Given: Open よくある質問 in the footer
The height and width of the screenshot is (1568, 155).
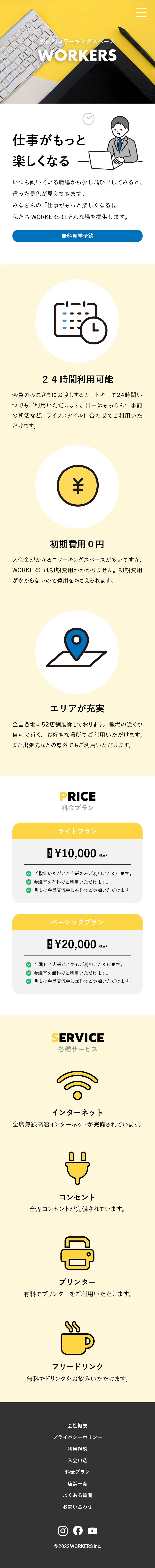Looking at the screenshot, I should [77, 1495].
